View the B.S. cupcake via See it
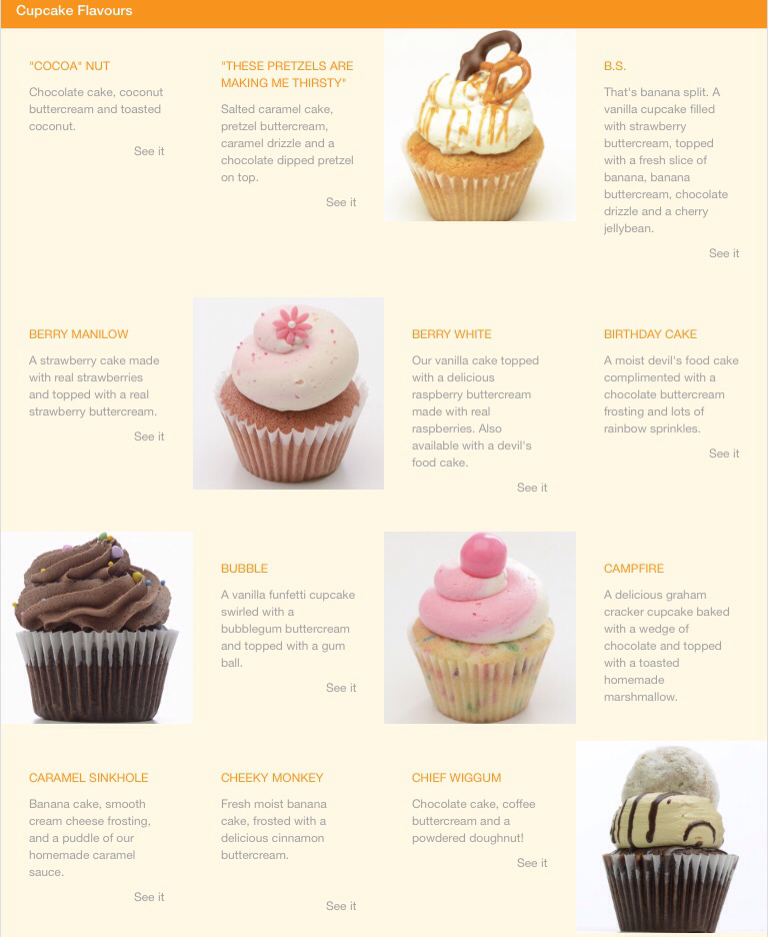This screenshot has width=768, height=937. click(724, 253)
